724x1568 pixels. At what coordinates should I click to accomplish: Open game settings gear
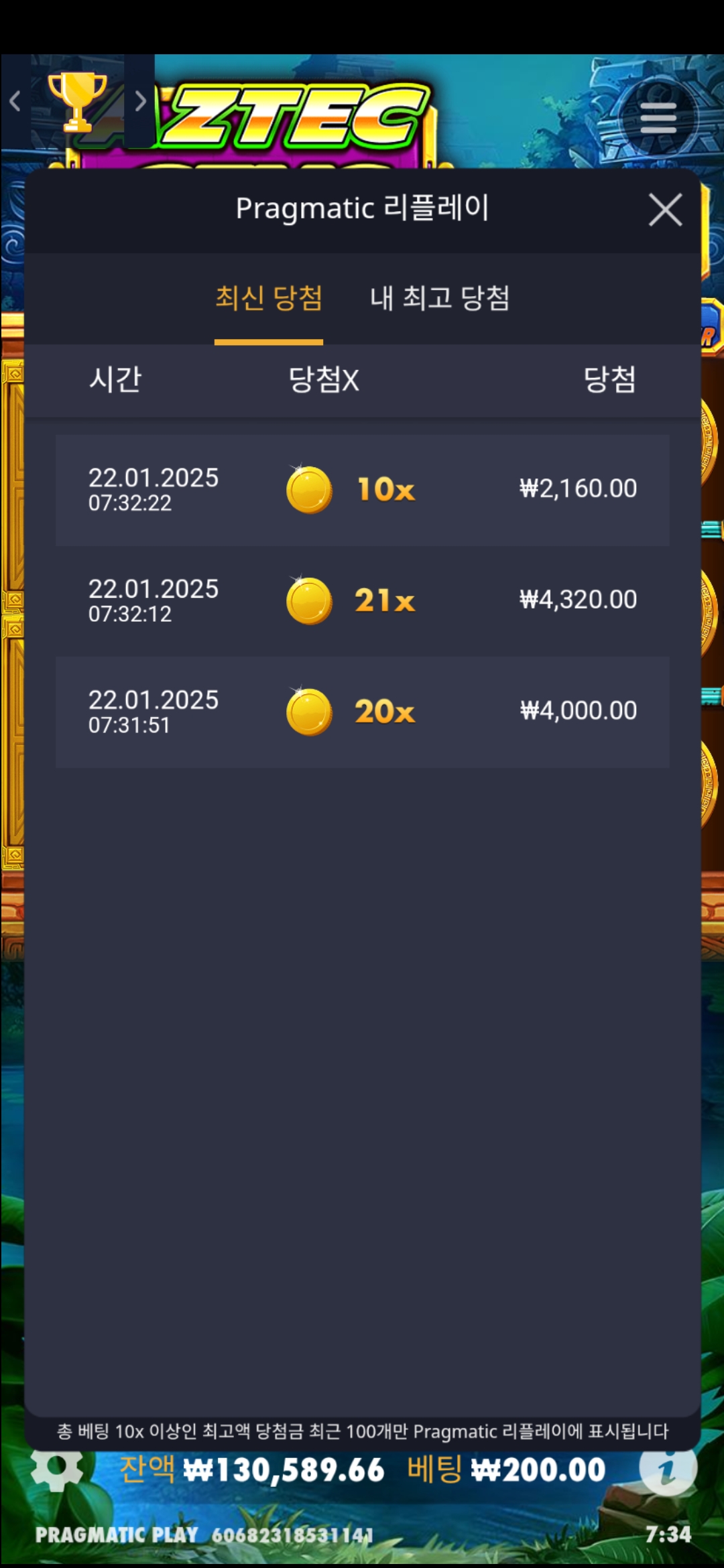coord(57,1468)
